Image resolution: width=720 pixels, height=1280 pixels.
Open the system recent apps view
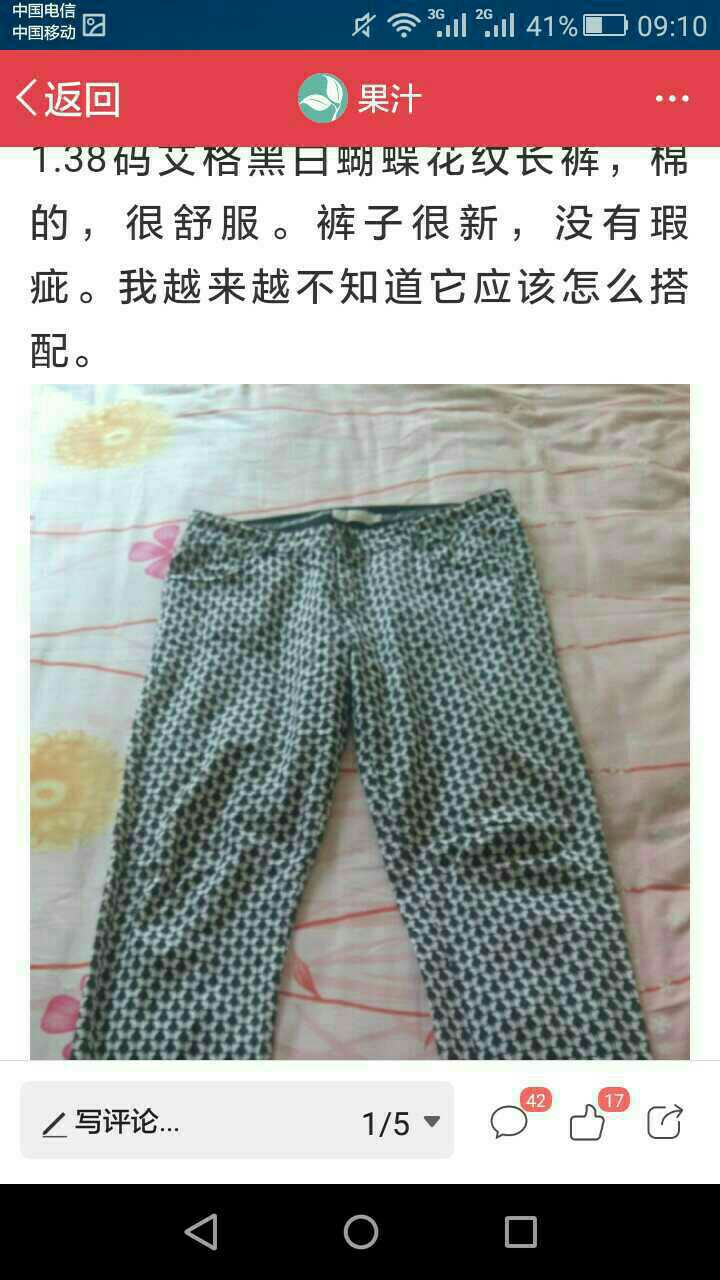click(520, 1232)
